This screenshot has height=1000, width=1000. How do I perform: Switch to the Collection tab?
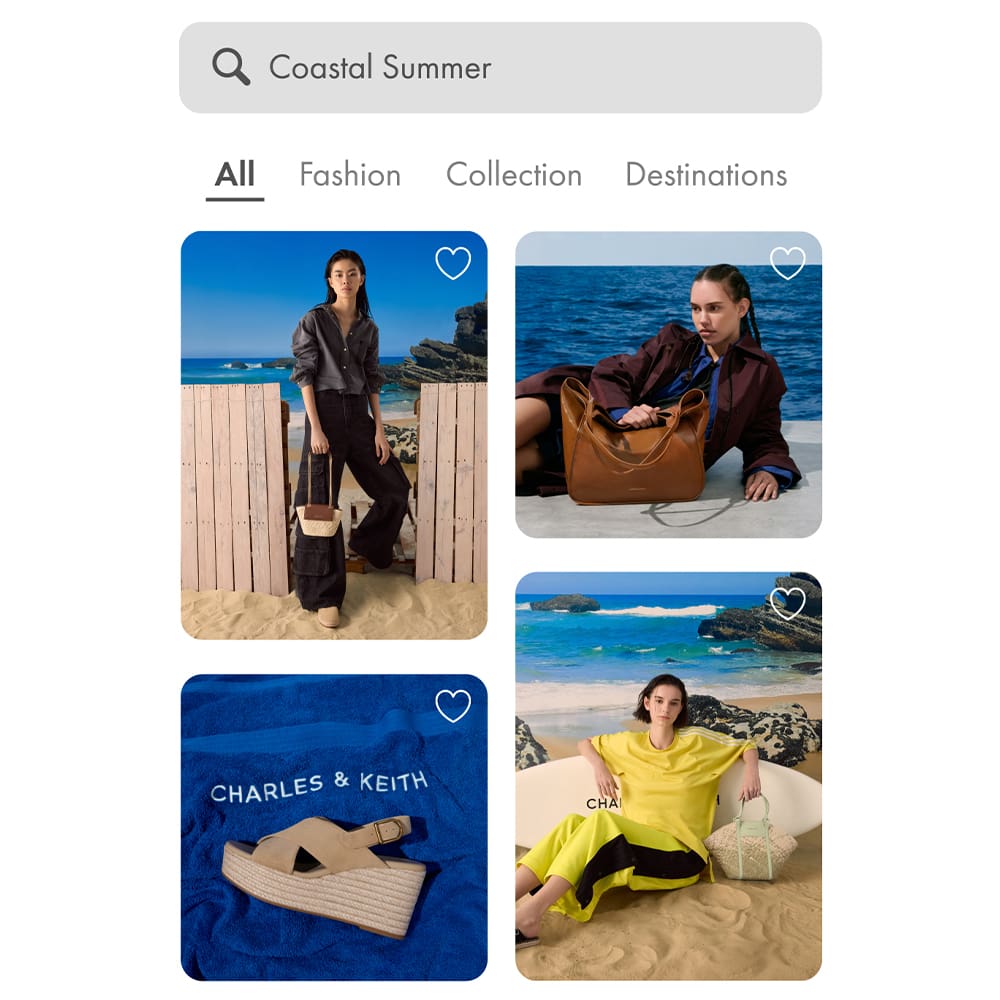(513, 175)
